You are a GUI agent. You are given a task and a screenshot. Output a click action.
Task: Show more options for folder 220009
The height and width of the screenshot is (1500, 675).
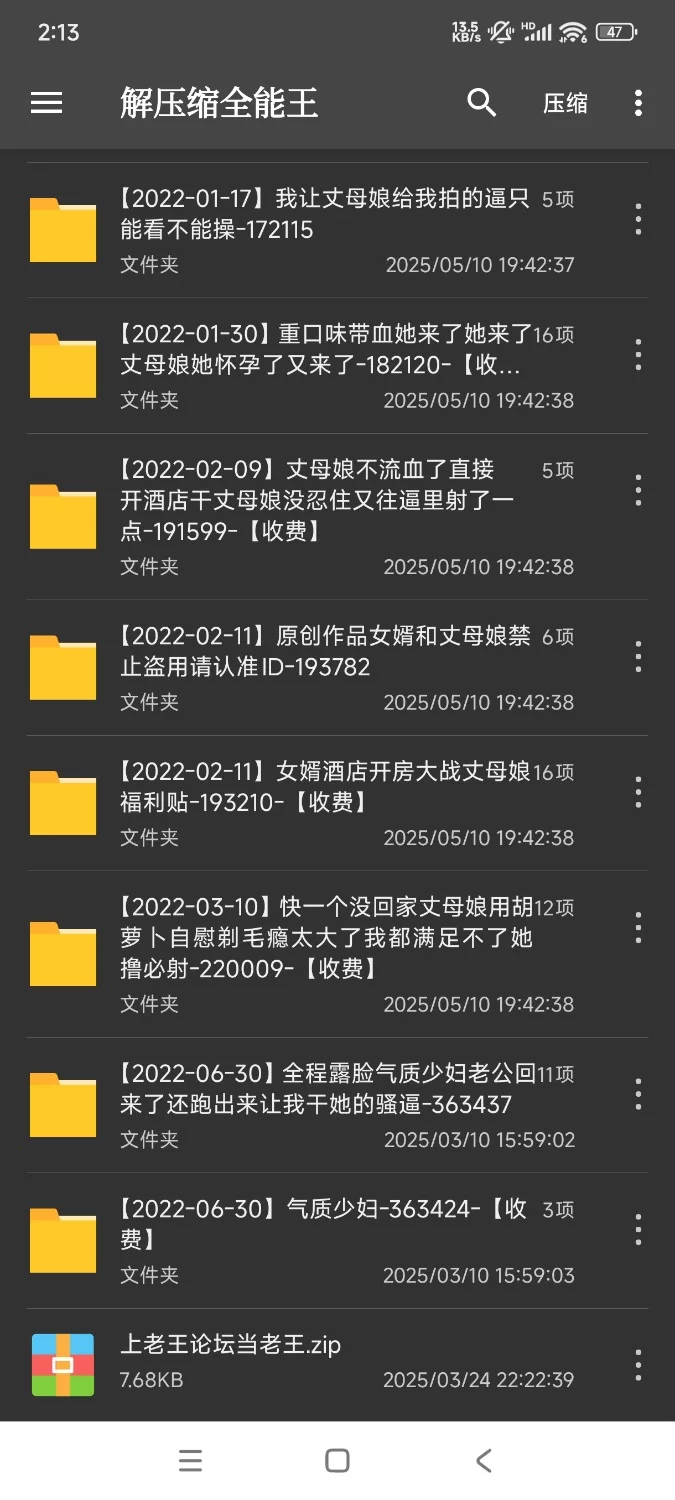(638, 929)
